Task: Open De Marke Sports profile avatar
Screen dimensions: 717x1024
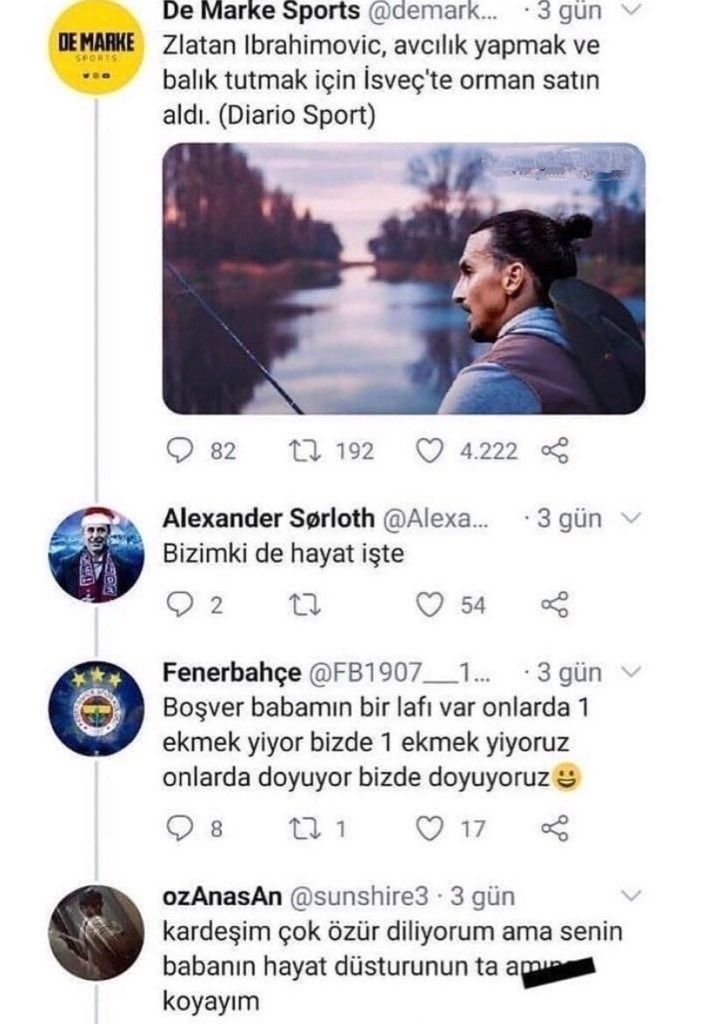Action: 97,49
